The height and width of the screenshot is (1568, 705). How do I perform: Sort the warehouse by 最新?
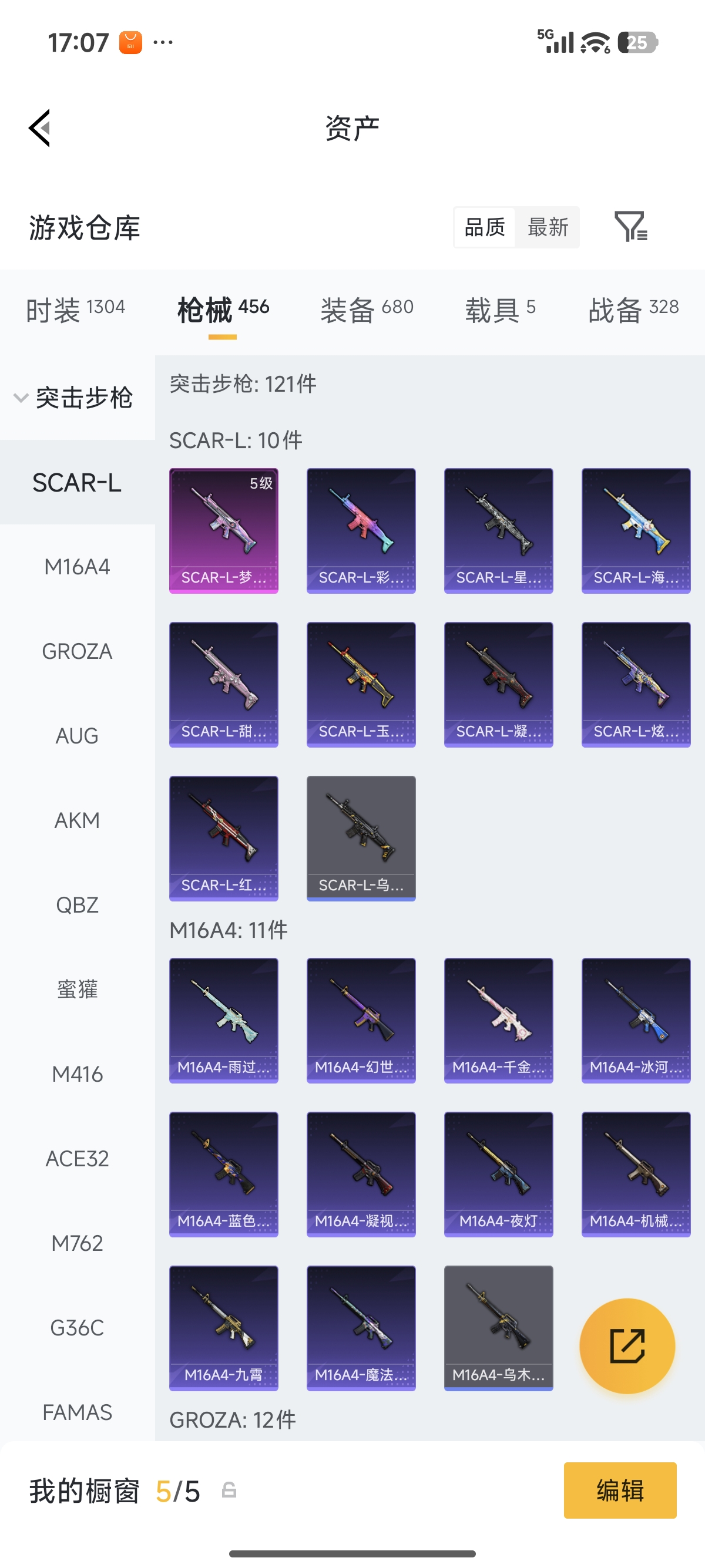tap(548, 227)
